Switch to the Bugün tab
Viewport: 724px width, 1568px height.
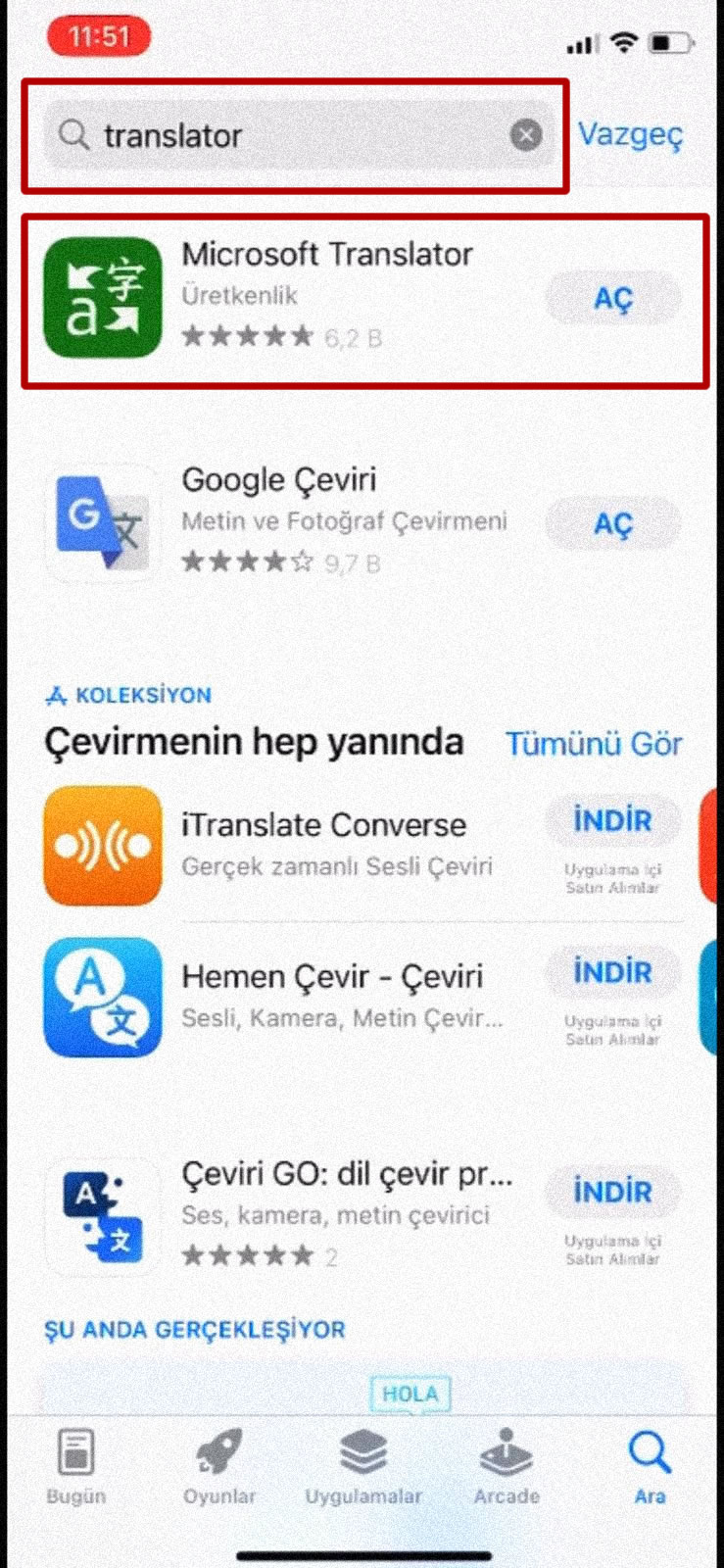point(75,1467)
